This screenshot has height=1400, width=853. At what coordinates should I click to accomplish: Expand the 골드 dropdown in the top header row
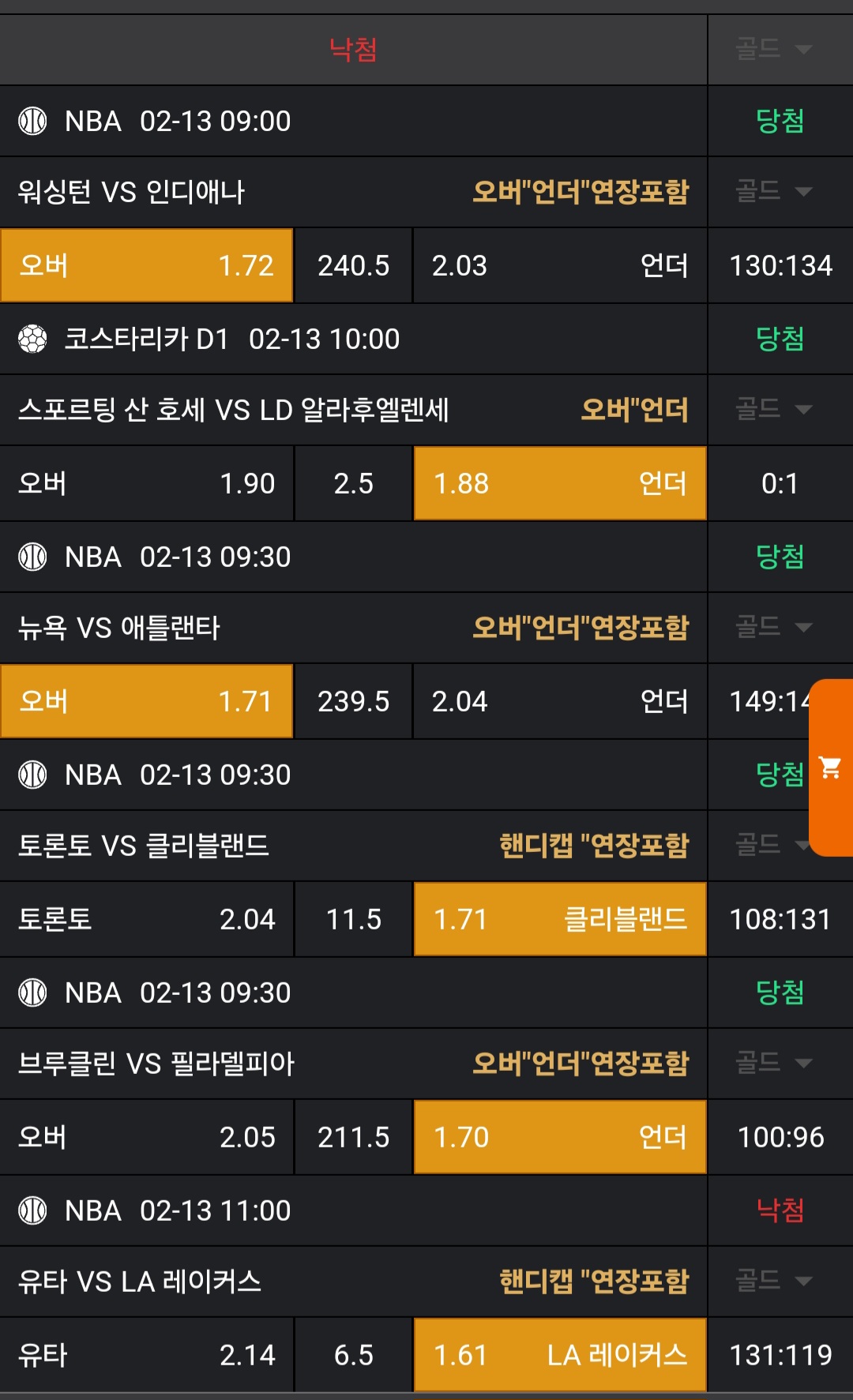pos(774,49)
